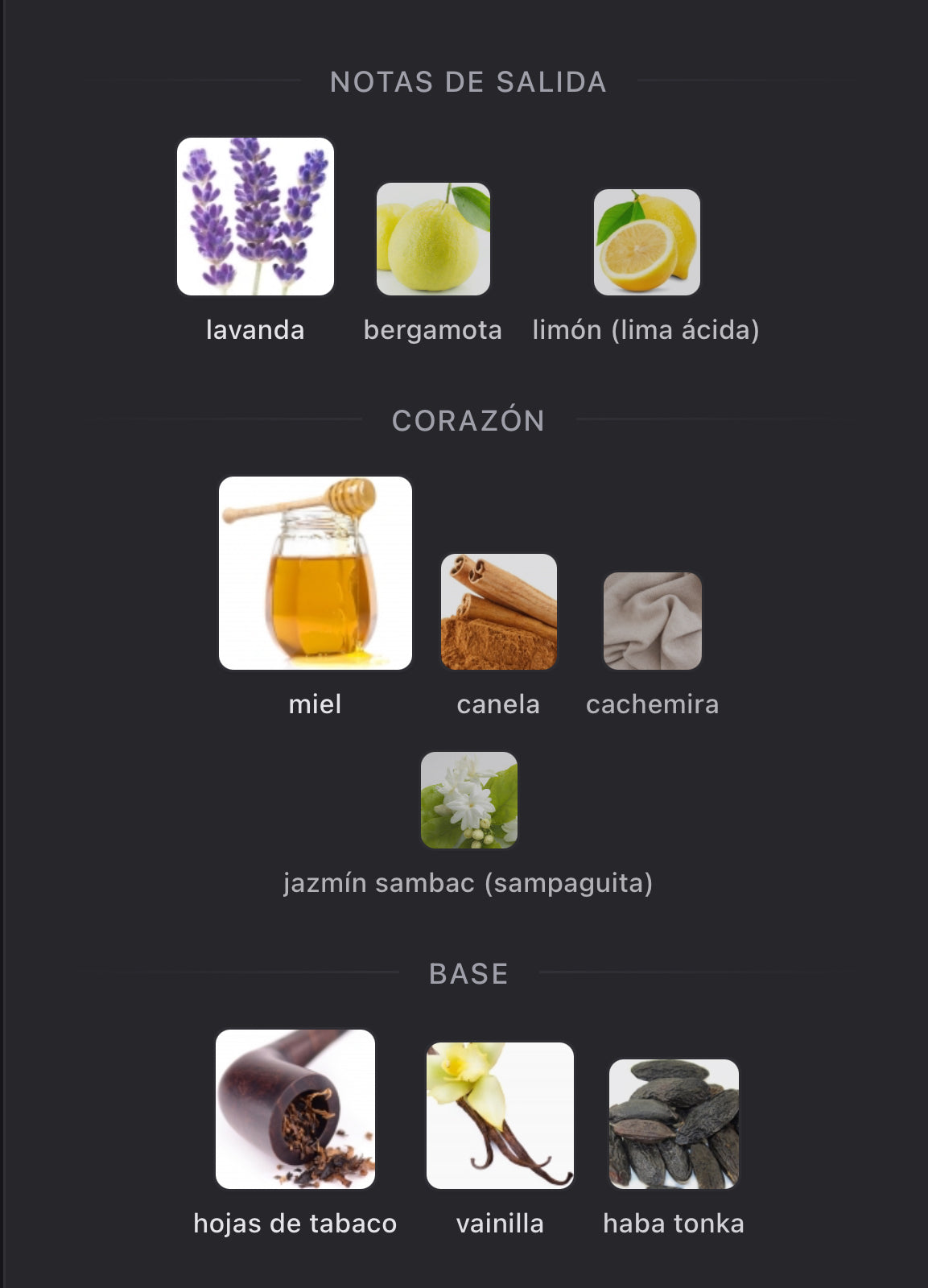Open the miel note
The height and width of the screenshot is (1288, 928).
316,573
